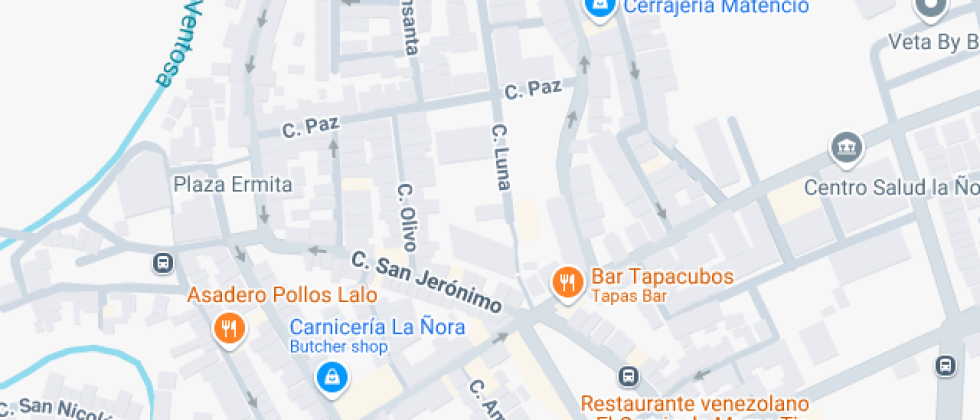Select the Asadero Pollos Lalo restaurant pin

tap(230, 327)
